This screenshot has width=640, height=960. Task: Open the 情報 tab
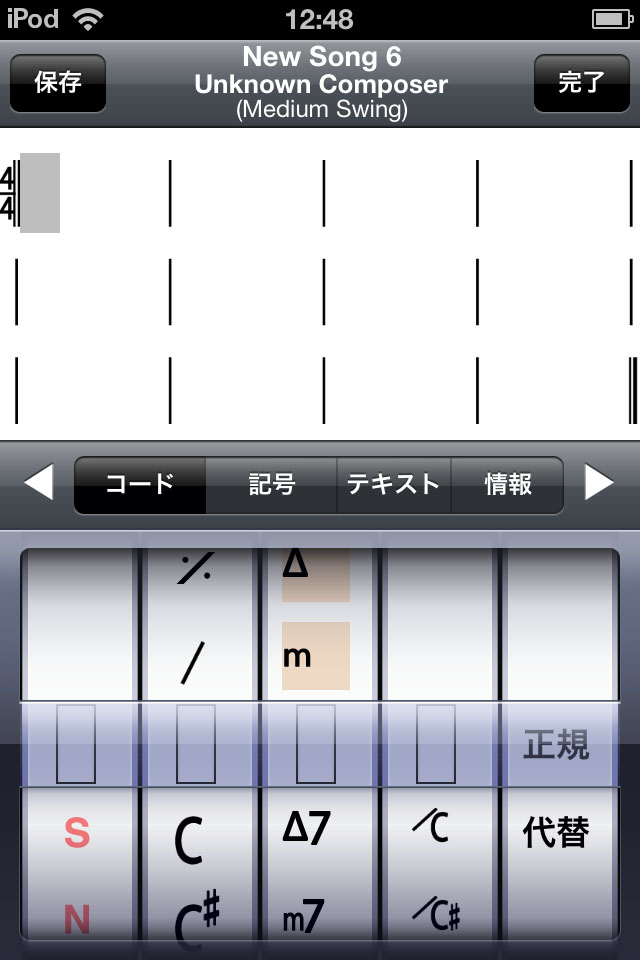click(508, 485)
